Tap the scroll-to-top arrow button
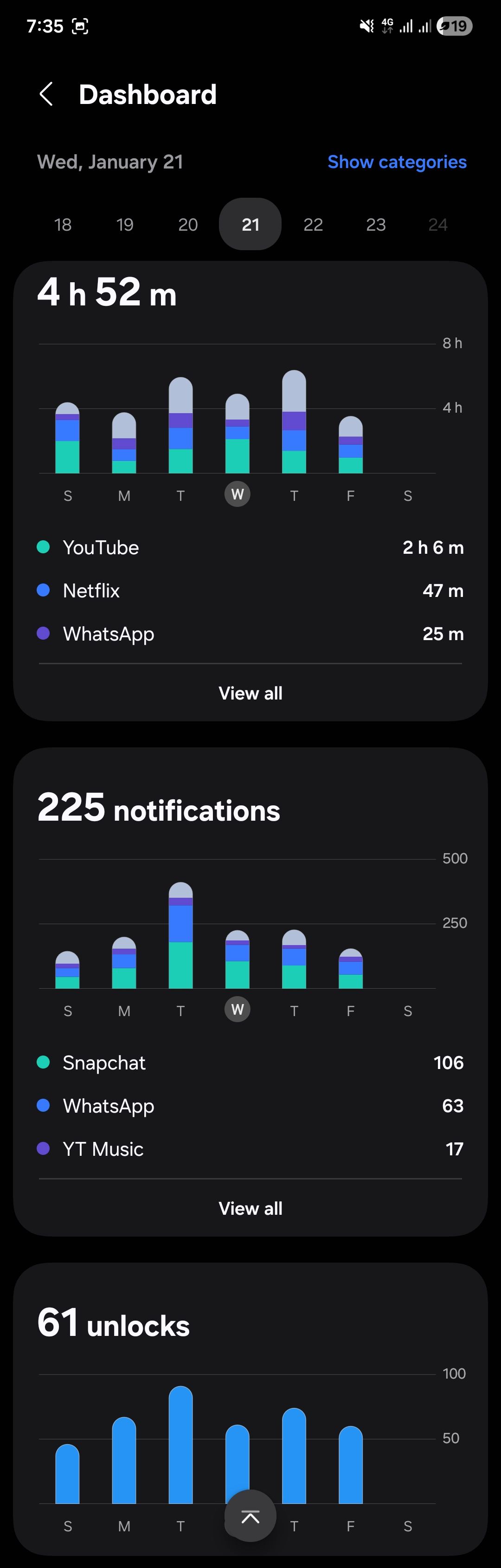This screenshot has width=501, height=1568. pyautogui.click(x=250, y=1516)
